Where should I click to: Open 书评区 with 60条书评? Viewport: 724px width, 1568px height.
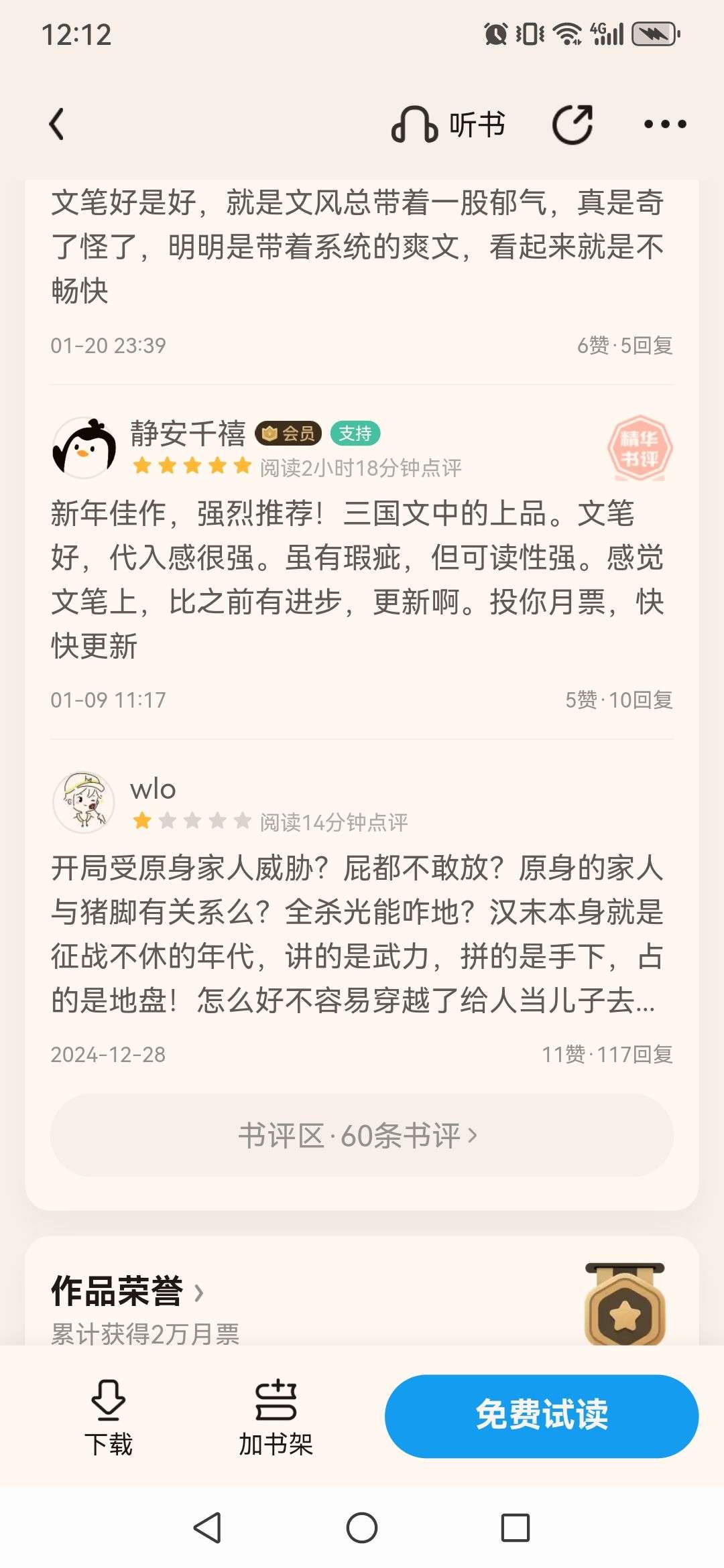click(x=362, y=1136)
